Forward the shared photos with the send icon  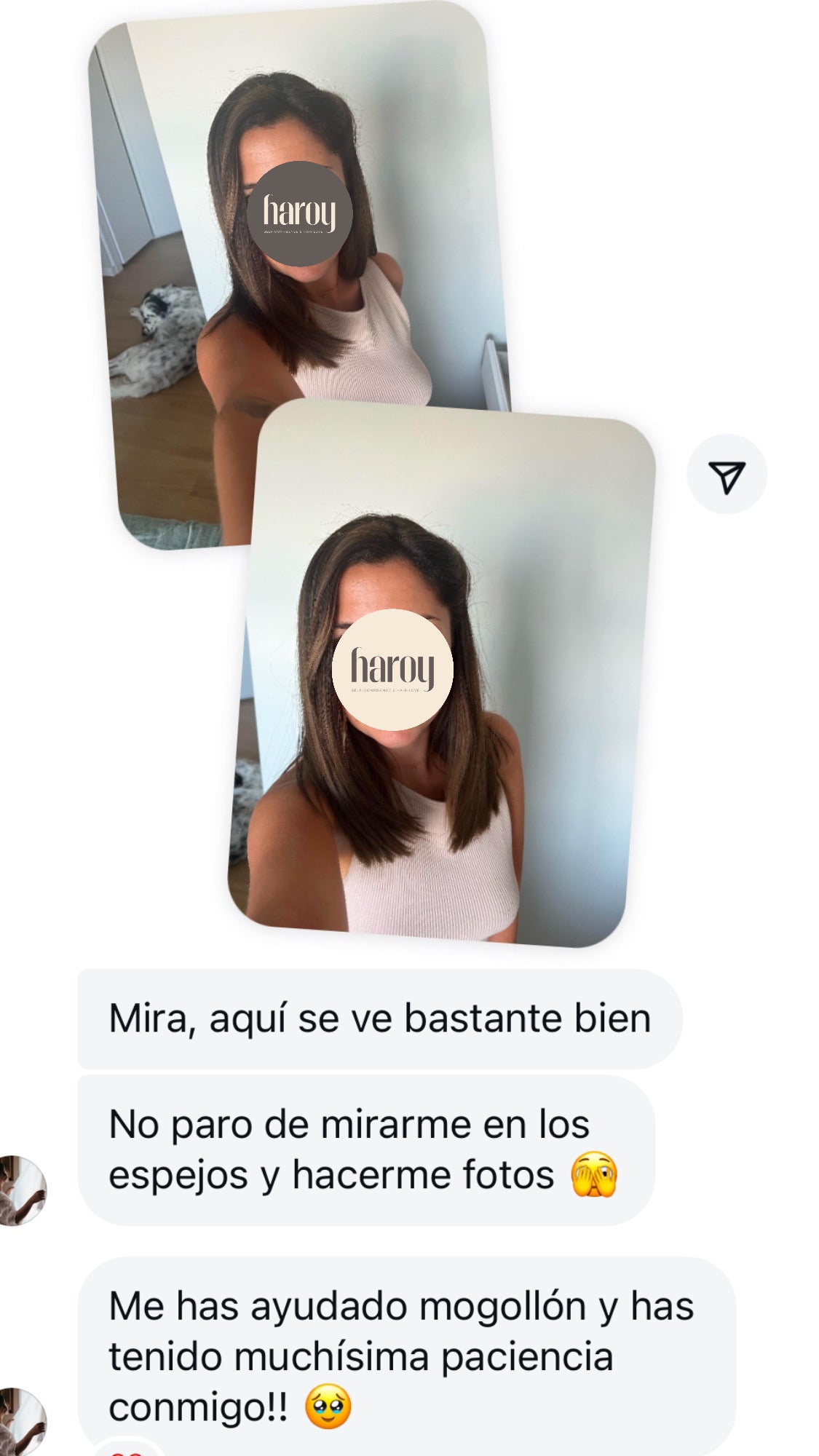click(726, 476)
